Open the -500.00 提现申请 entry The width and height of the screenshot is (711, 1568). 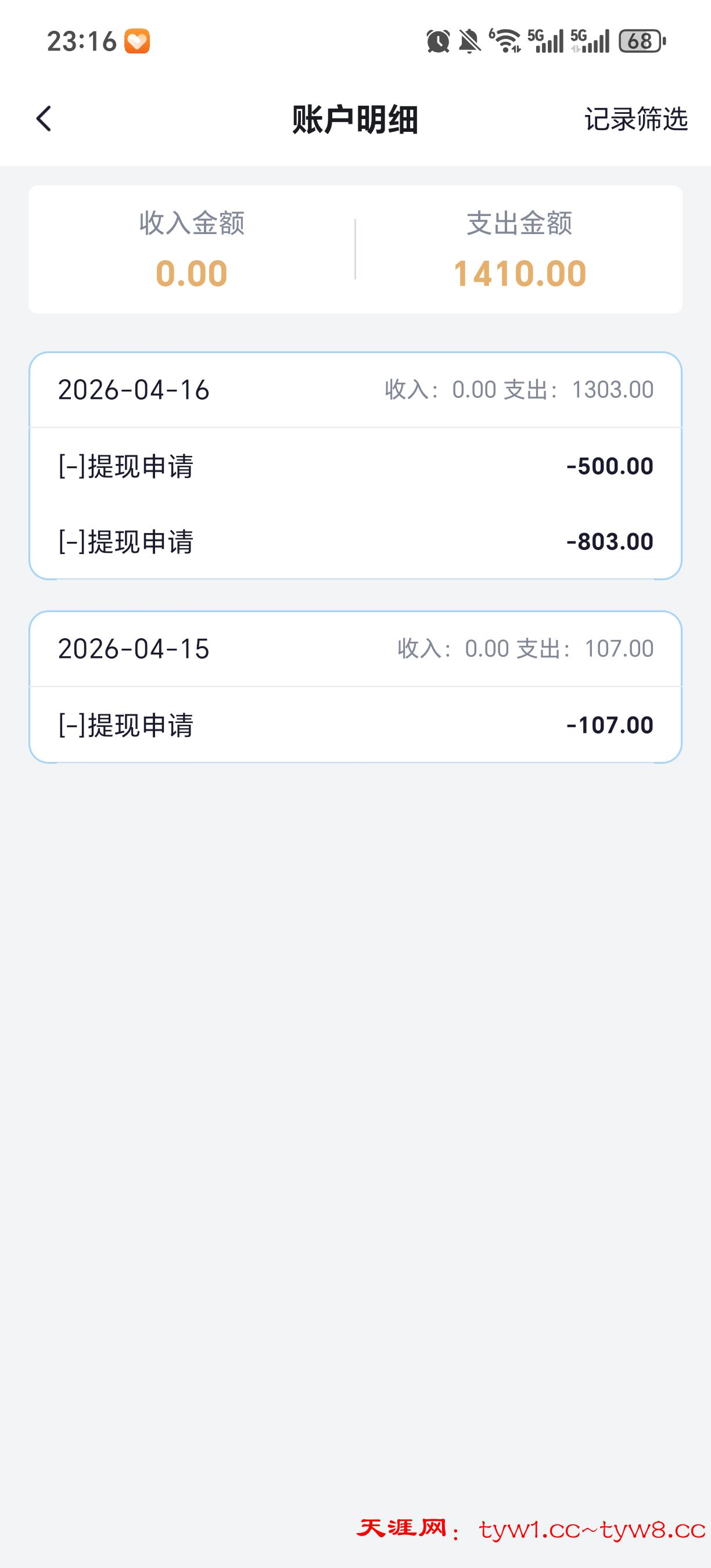pyautogui.click(x=355, y=466)
